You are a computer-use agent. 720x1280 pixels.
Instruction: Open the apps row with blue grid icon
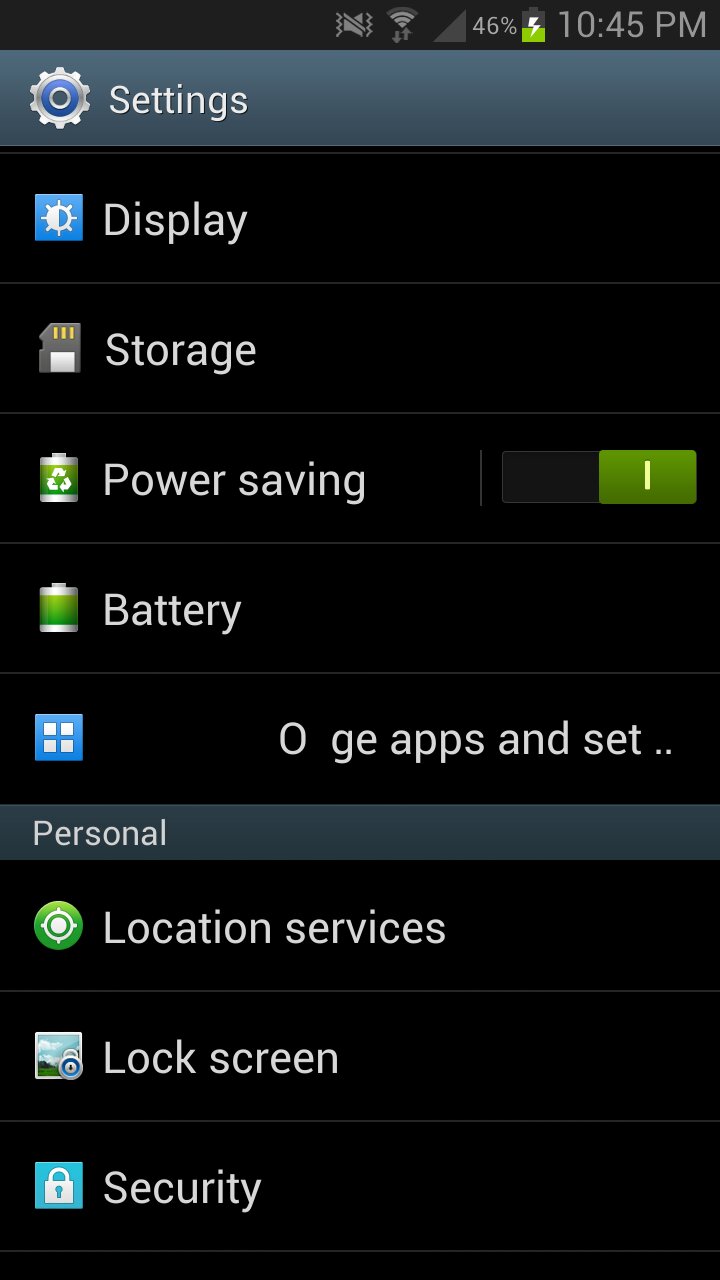(x=360, y=739)
